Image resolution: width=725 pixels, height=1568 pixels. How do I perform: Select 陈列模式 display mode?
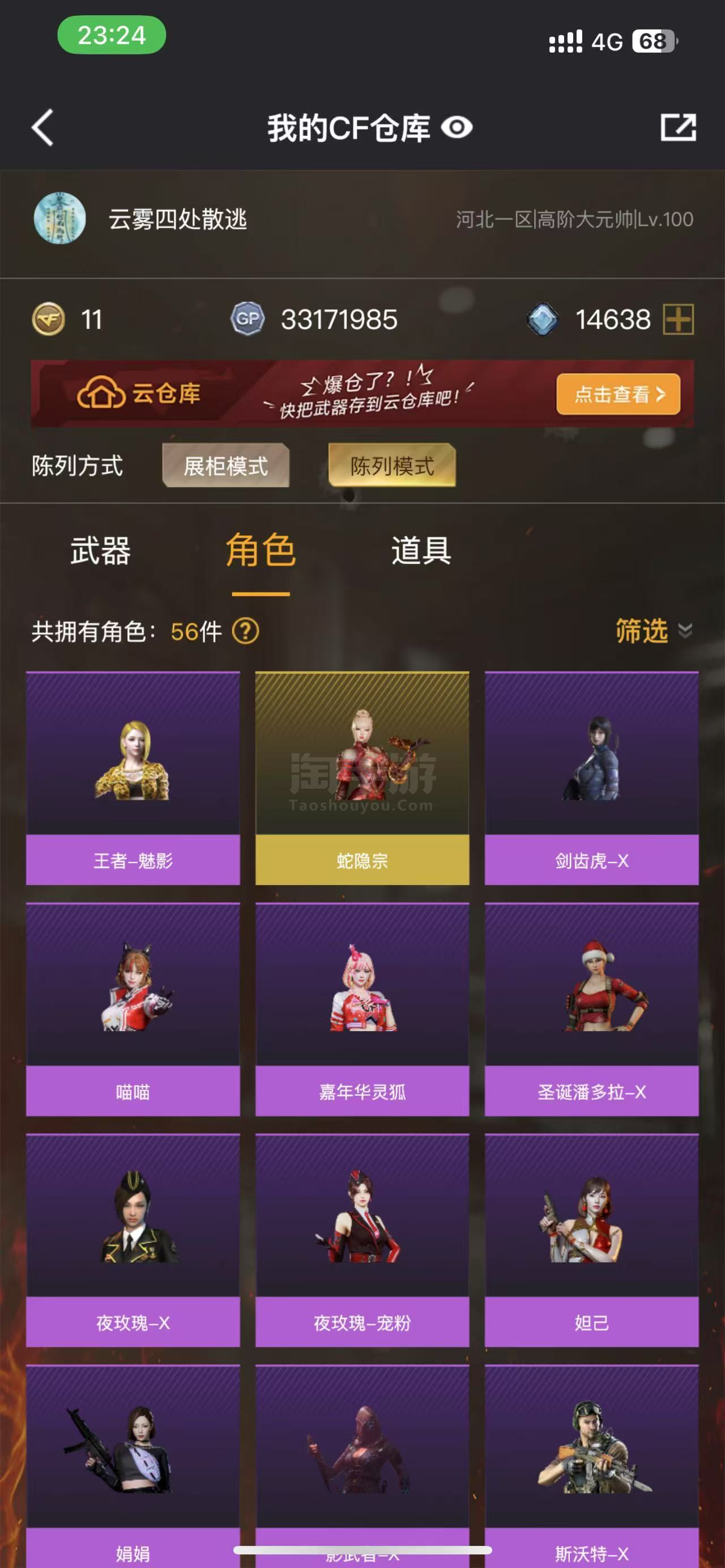[392, 465]
